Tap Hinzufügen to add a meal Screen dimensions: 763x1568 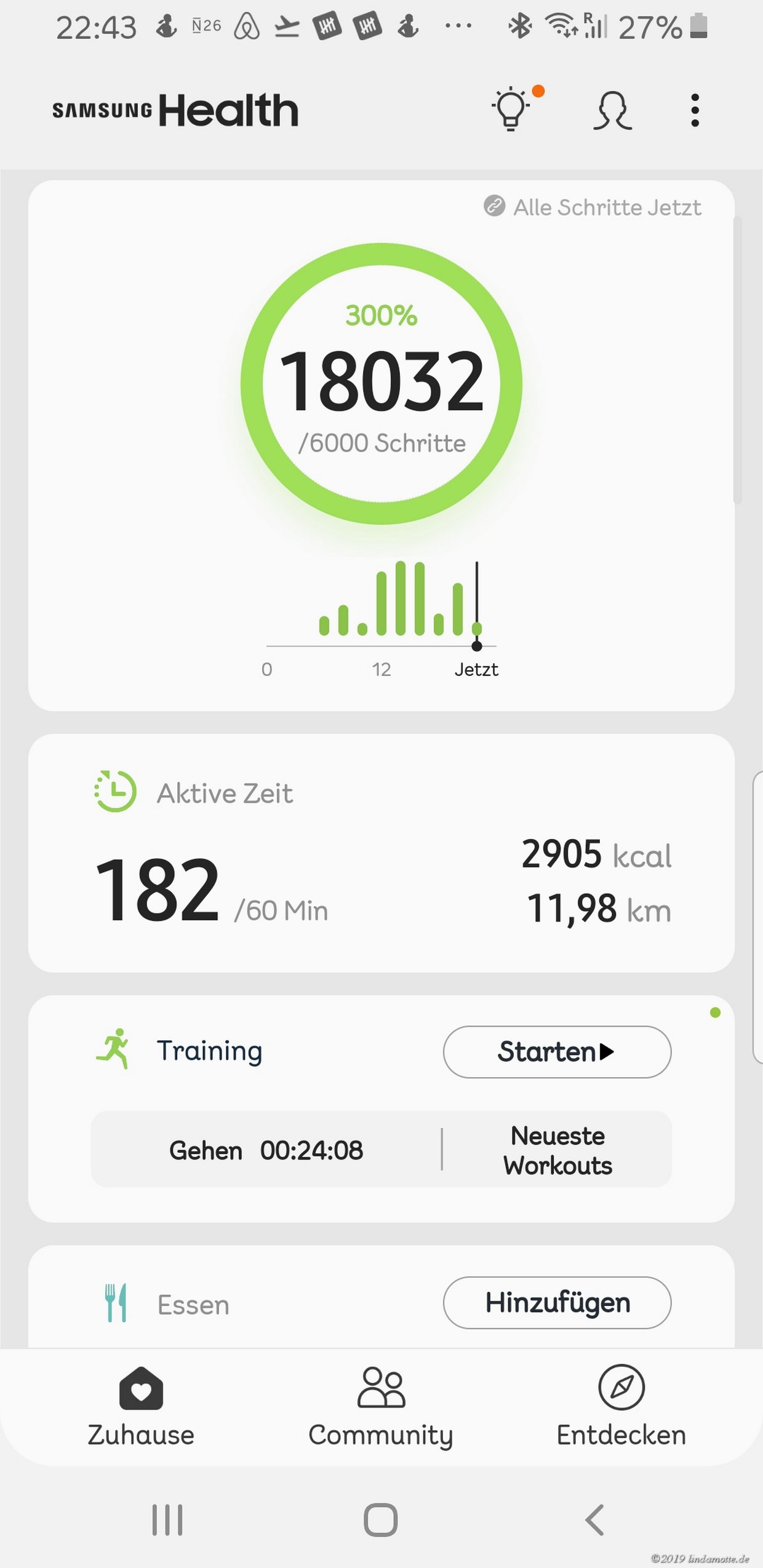(x=557, y=1302)
